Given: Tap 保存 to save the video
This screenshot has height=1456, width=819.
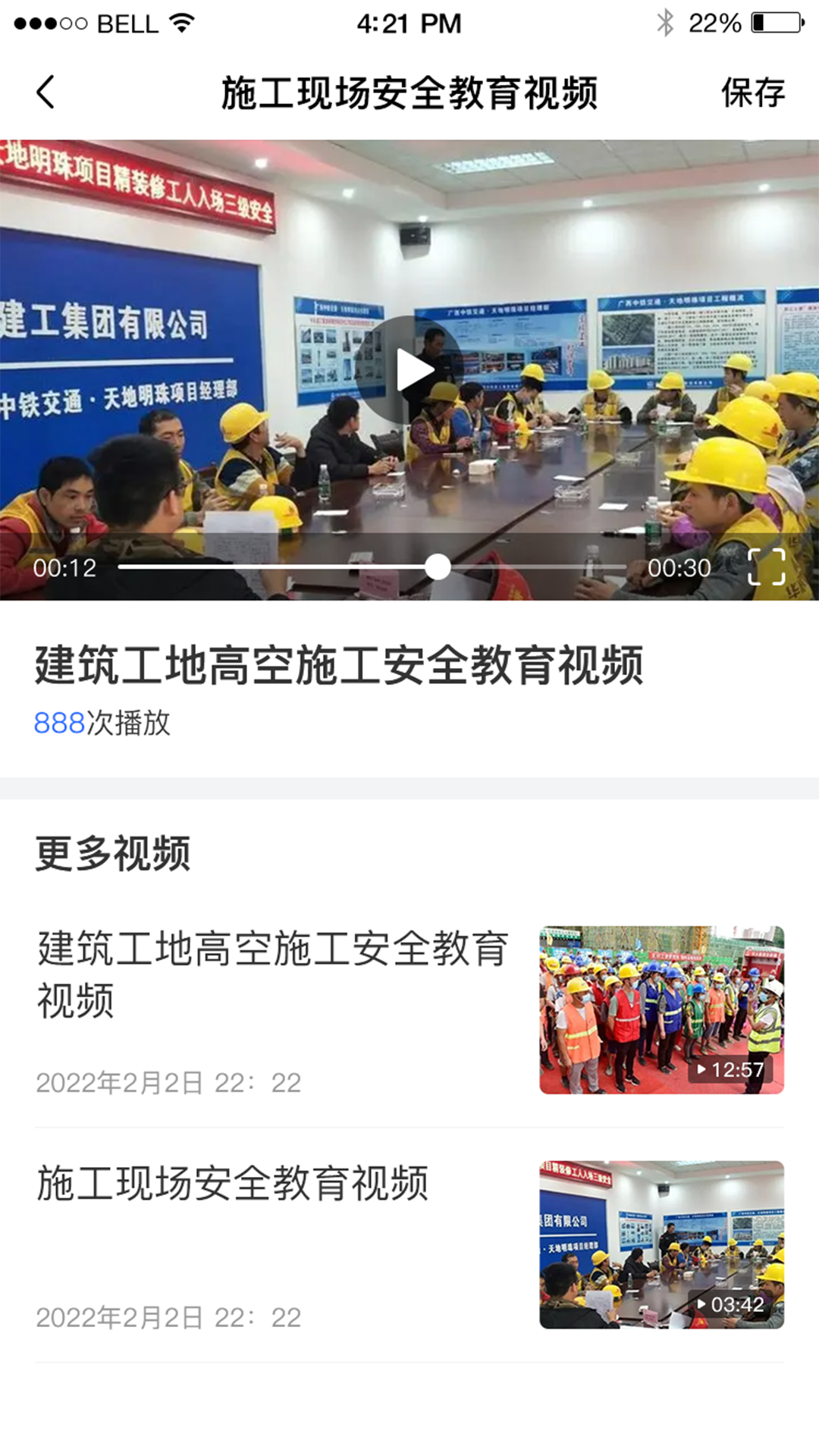Looking at the screenshot, I should point(753,93).
